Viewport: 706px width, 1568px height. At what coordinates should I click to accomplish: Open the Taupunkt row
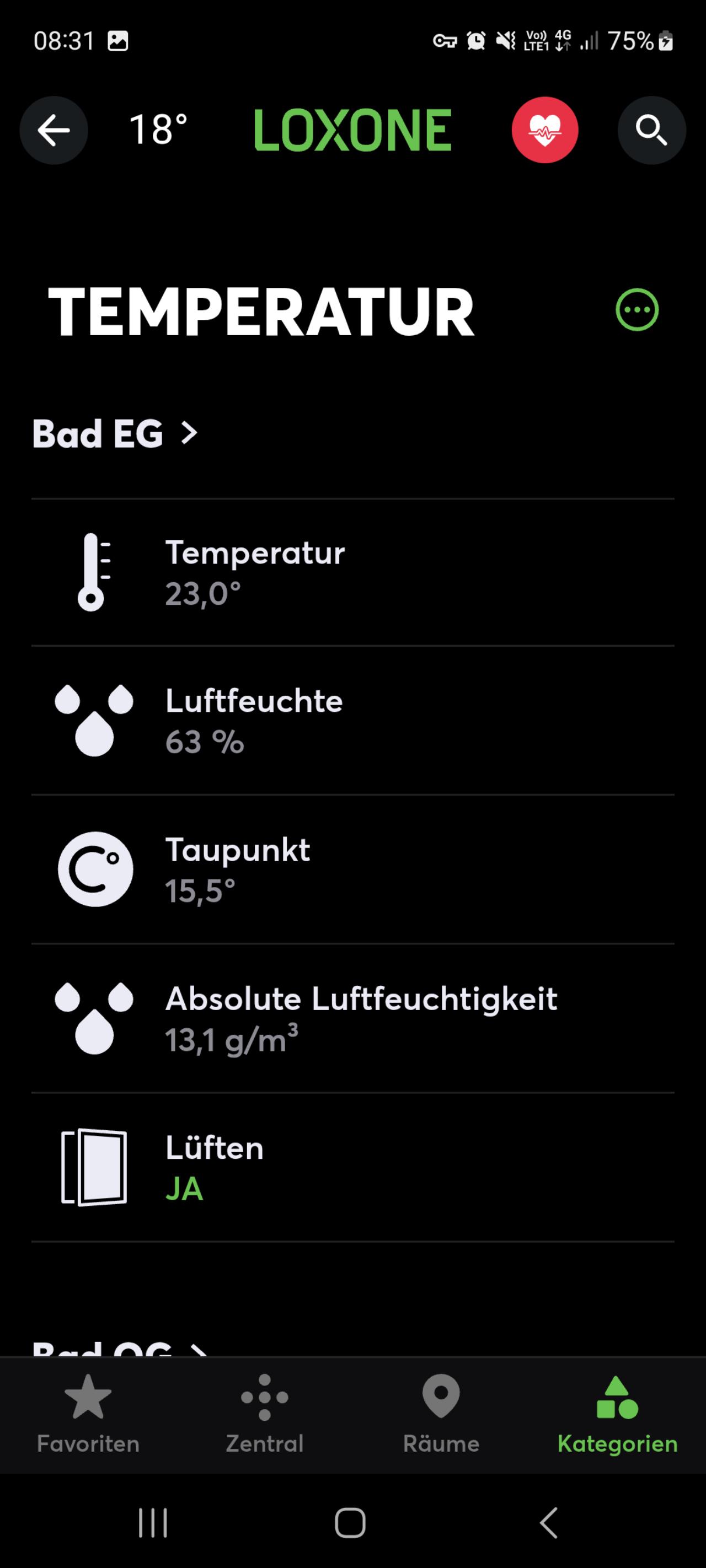[352, 869]
